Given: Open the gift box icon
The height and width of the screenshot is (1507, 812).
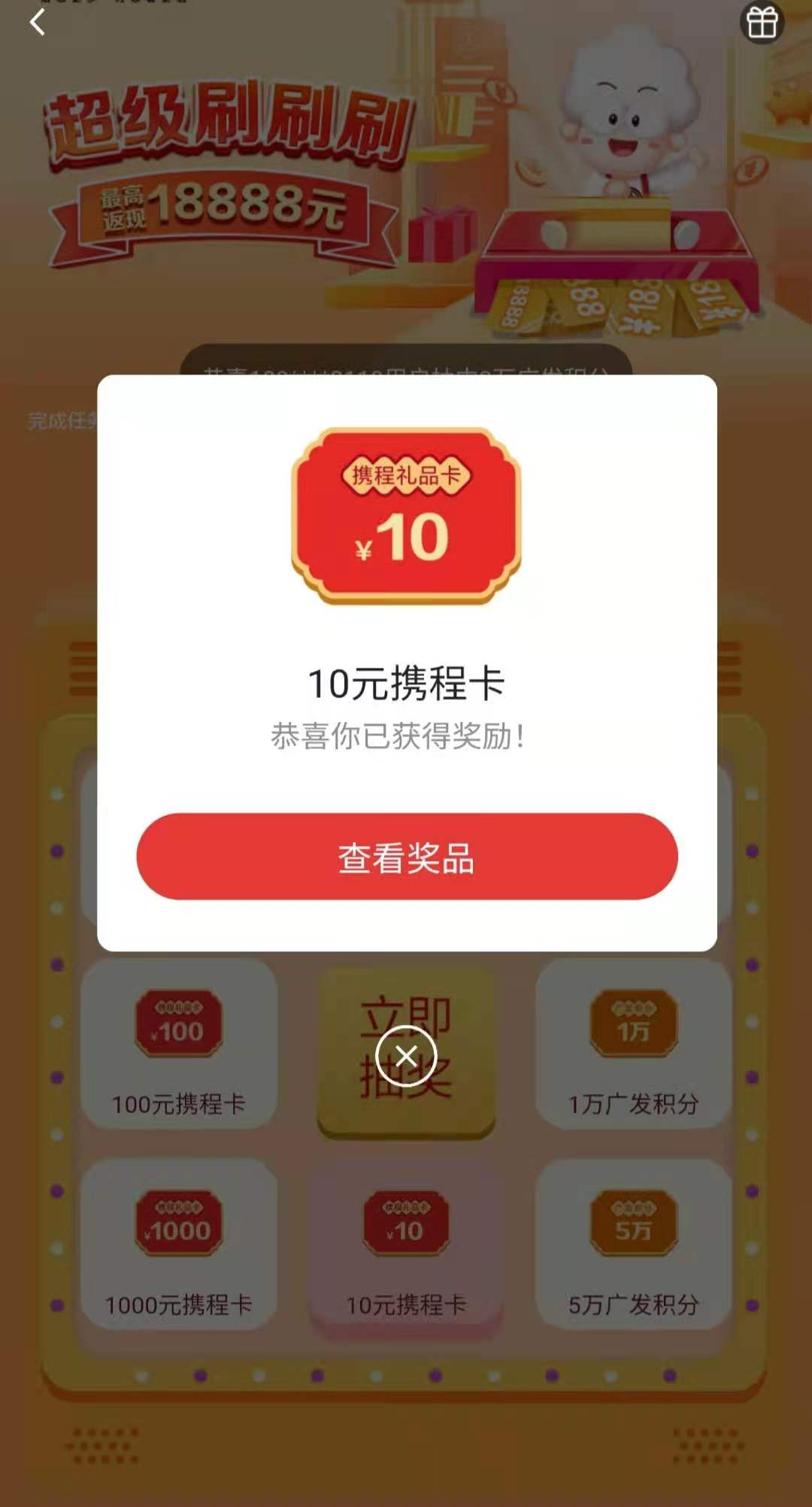Looking at the screenshot, I should point(762,22).
